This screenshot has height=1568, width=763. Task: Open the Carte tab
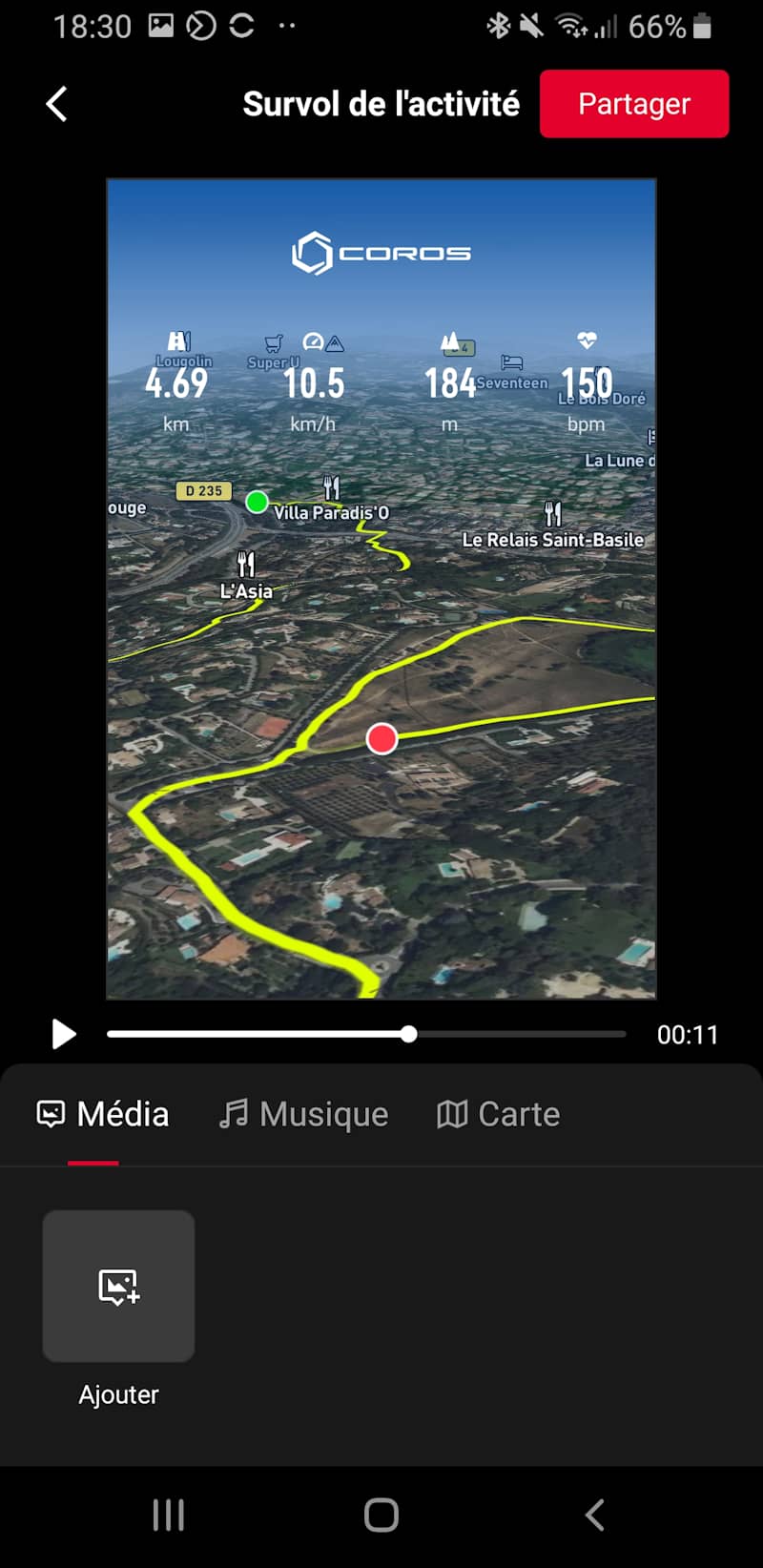point(498,1114)
